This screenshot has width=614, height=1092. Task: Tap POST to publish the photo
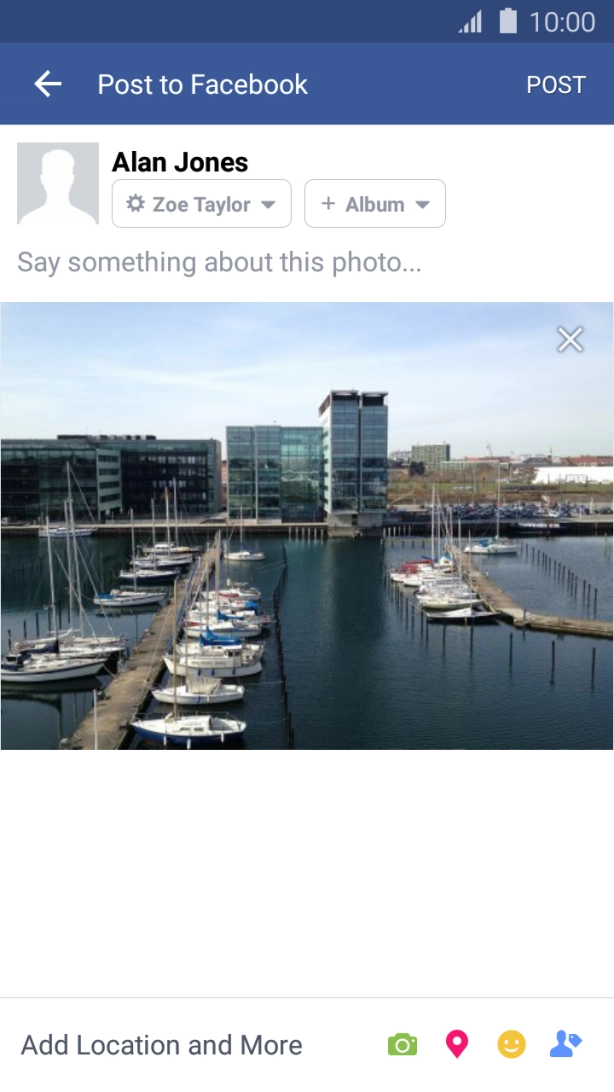point(555,85)
